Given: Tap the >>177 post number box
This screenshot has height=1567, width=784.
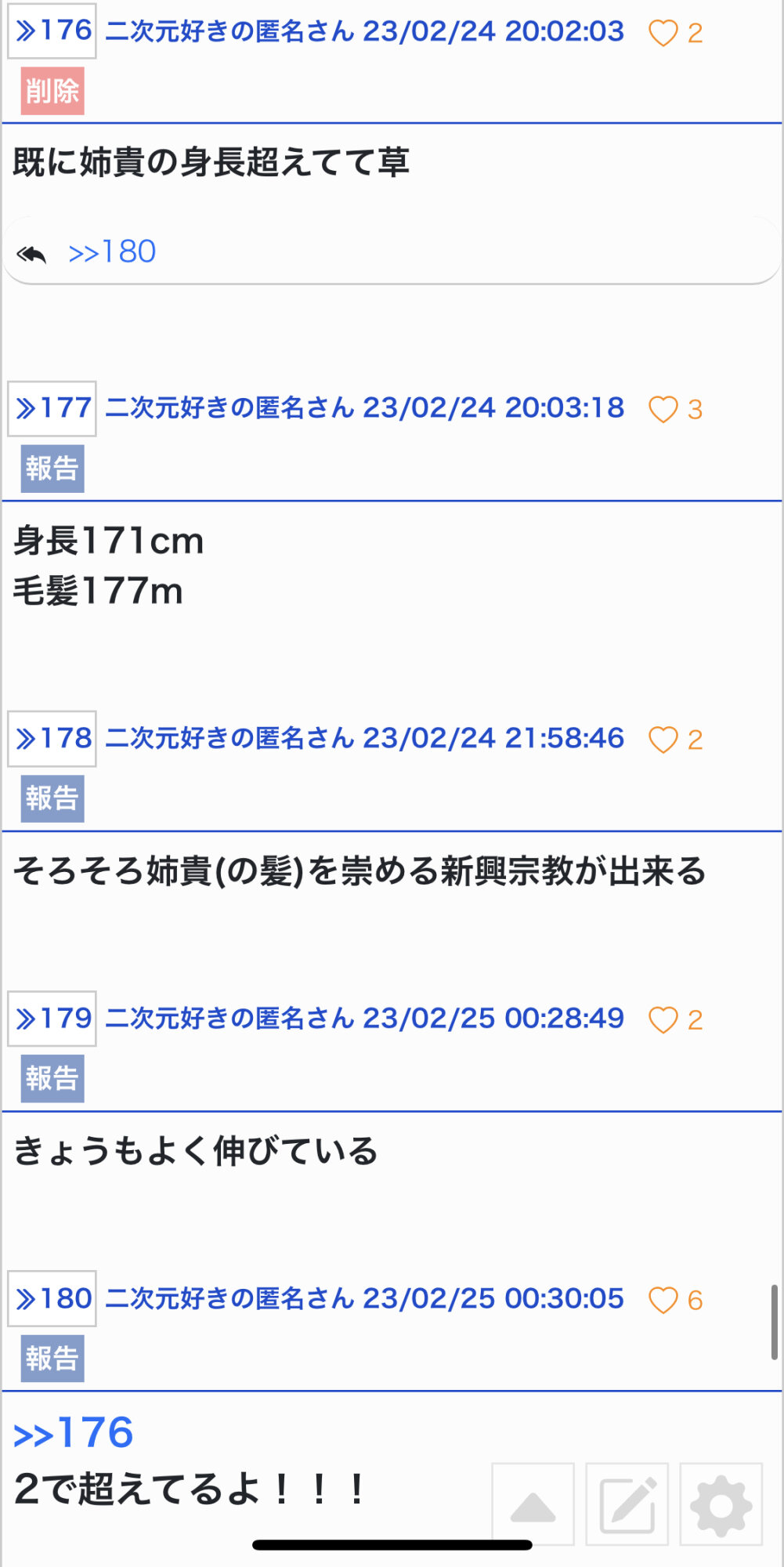Looking at the screenshot, I should tap(52, 409).
